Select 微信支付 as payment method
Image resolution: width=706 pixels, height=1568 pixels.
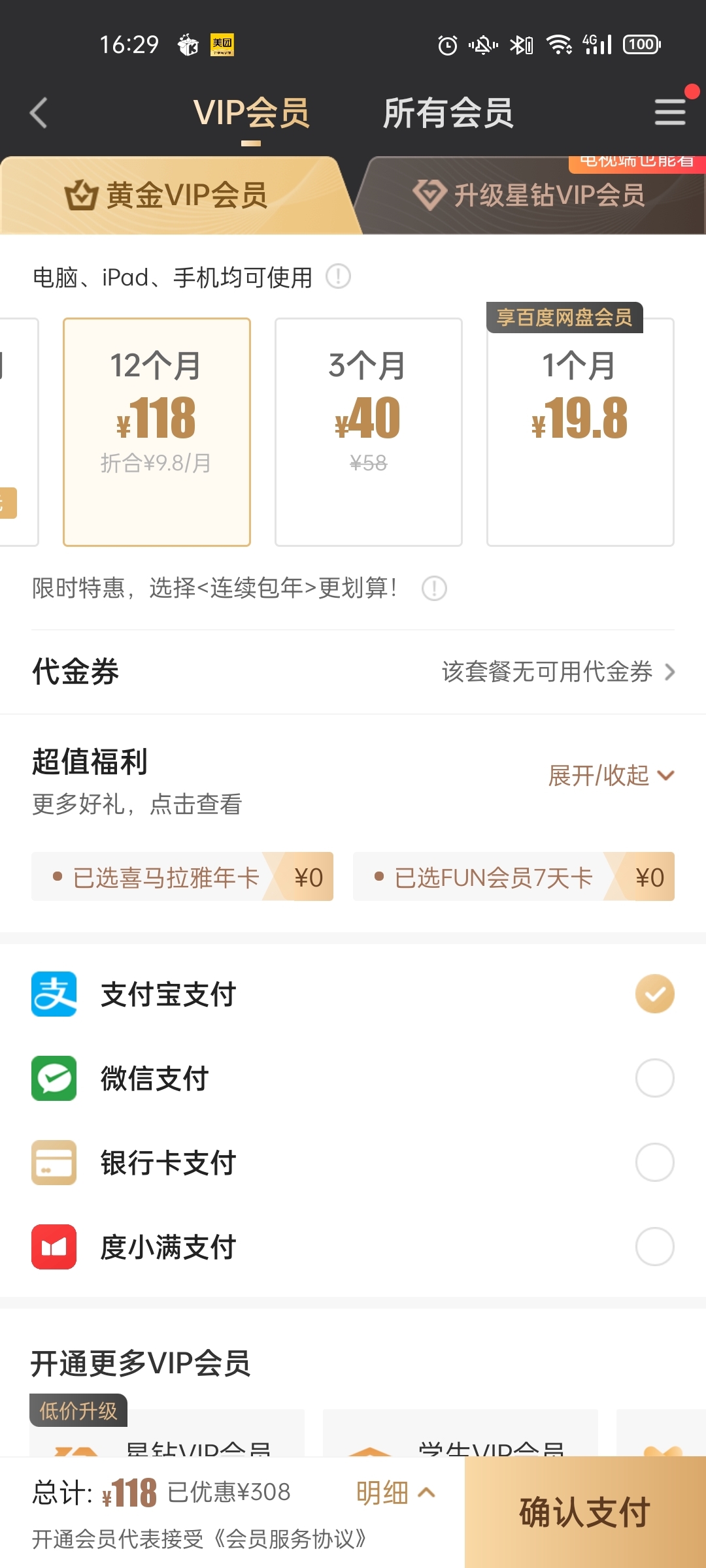coord(353,1078)
